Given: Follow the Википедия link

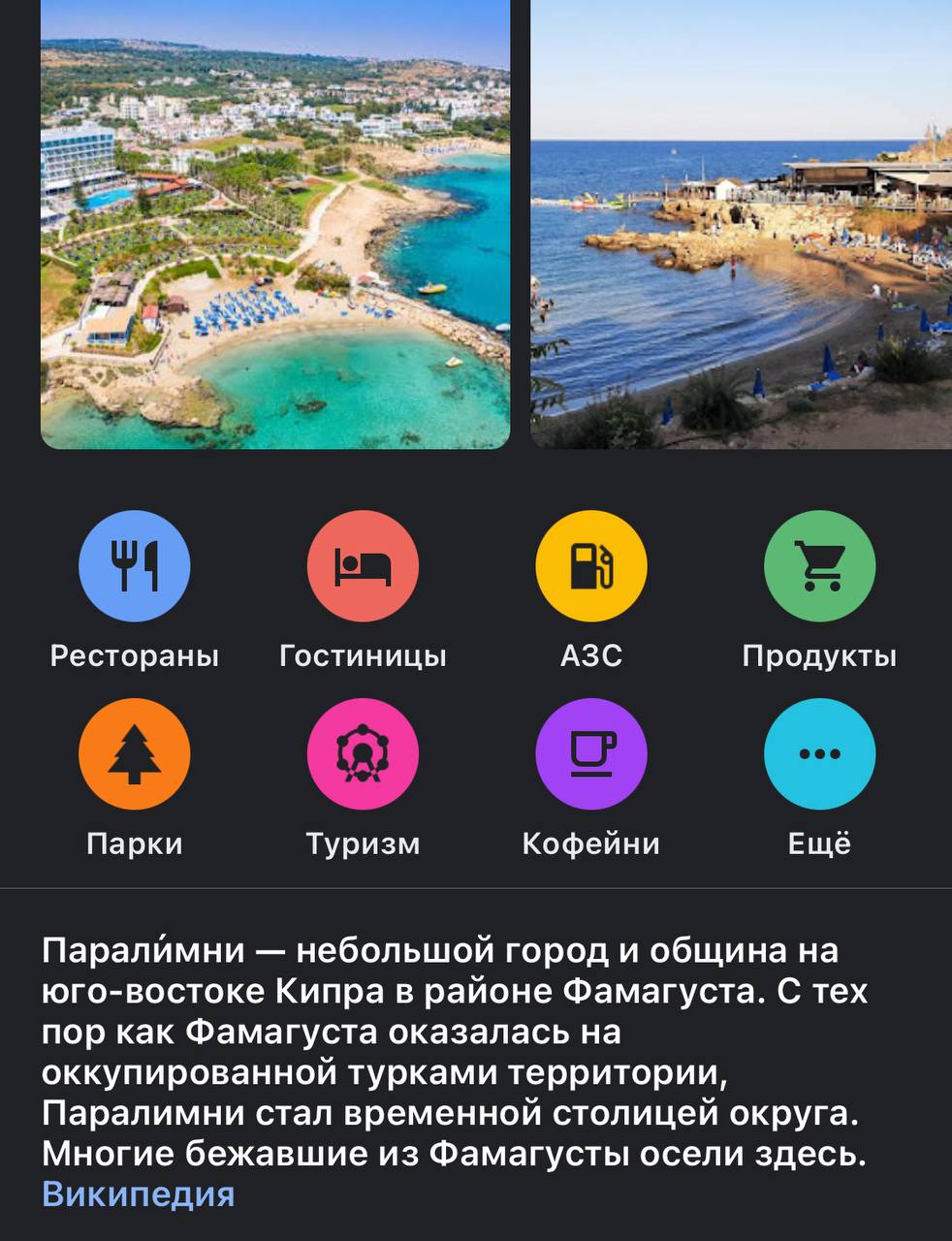Looking at the screenshot, I should (139, 1193).
